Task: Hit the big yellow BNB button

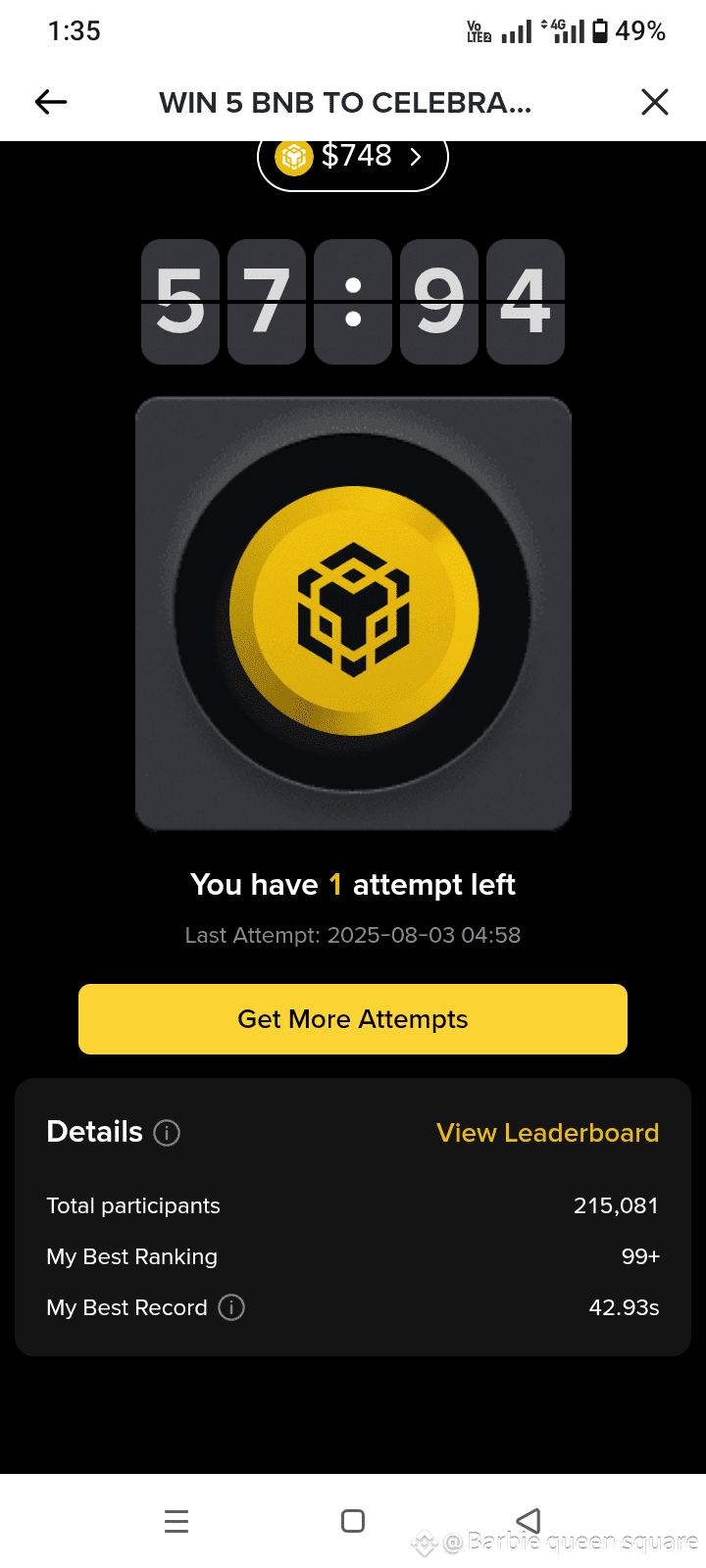Action: (354, 611)
